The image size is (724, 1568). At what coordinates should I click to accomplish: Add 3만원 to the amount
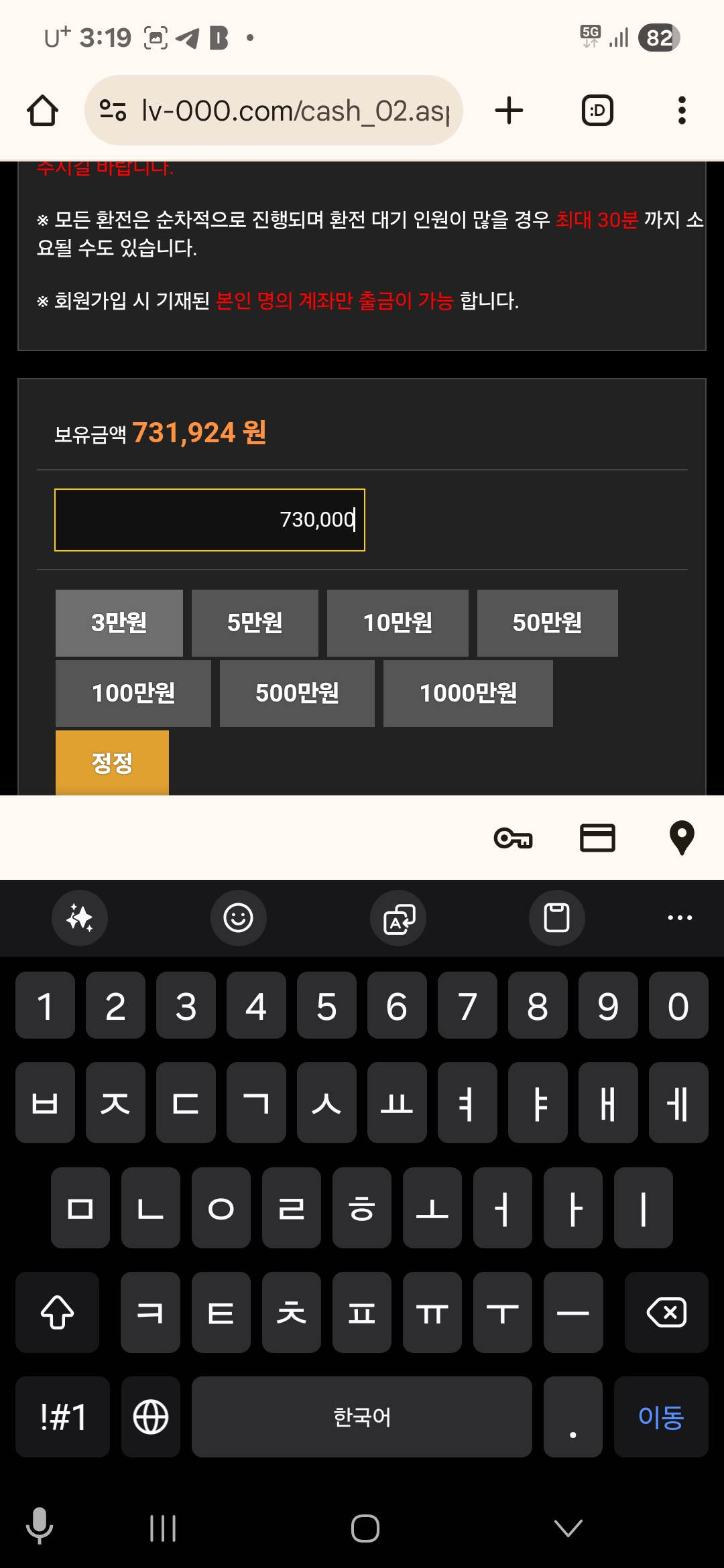click(x=119, y=623)
